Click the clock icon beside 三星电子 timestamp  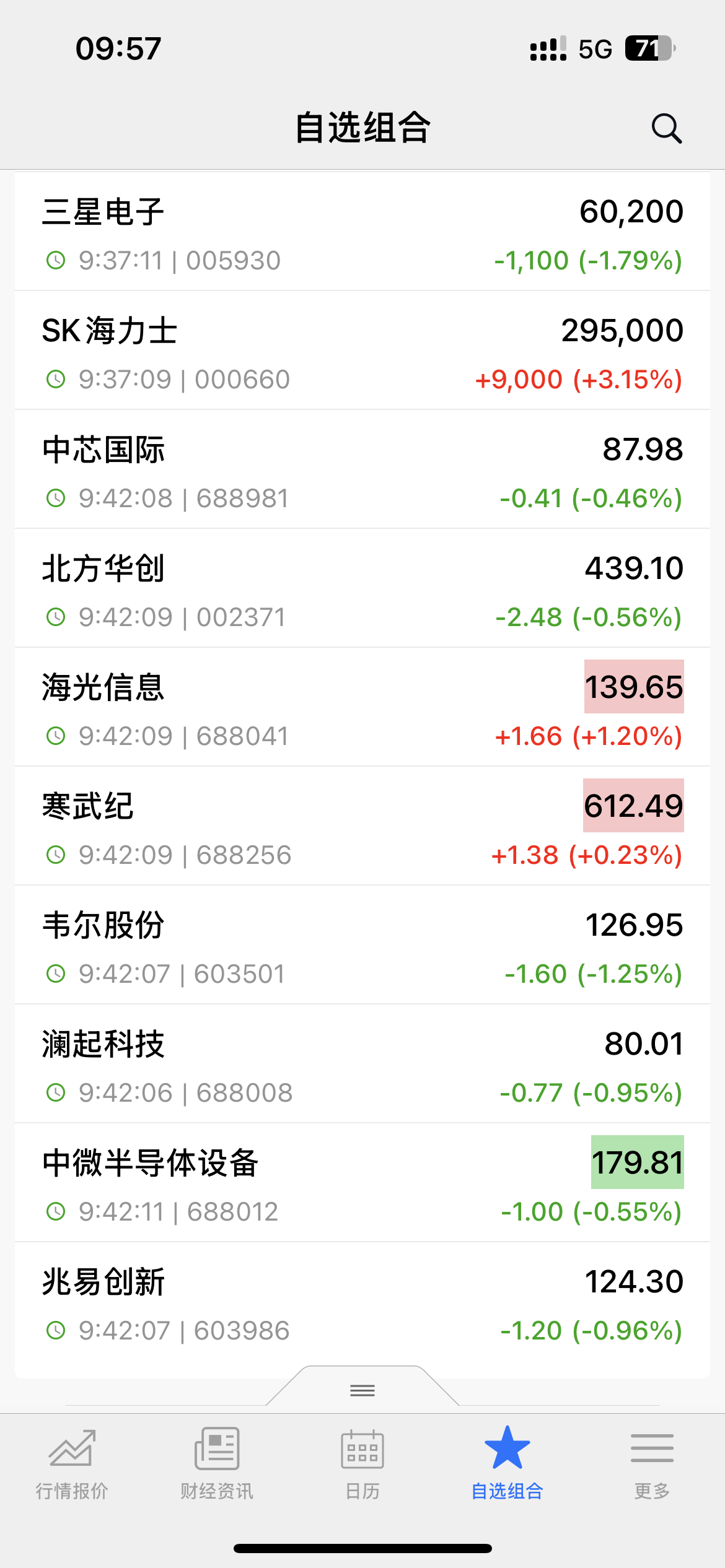click(56, 260)
